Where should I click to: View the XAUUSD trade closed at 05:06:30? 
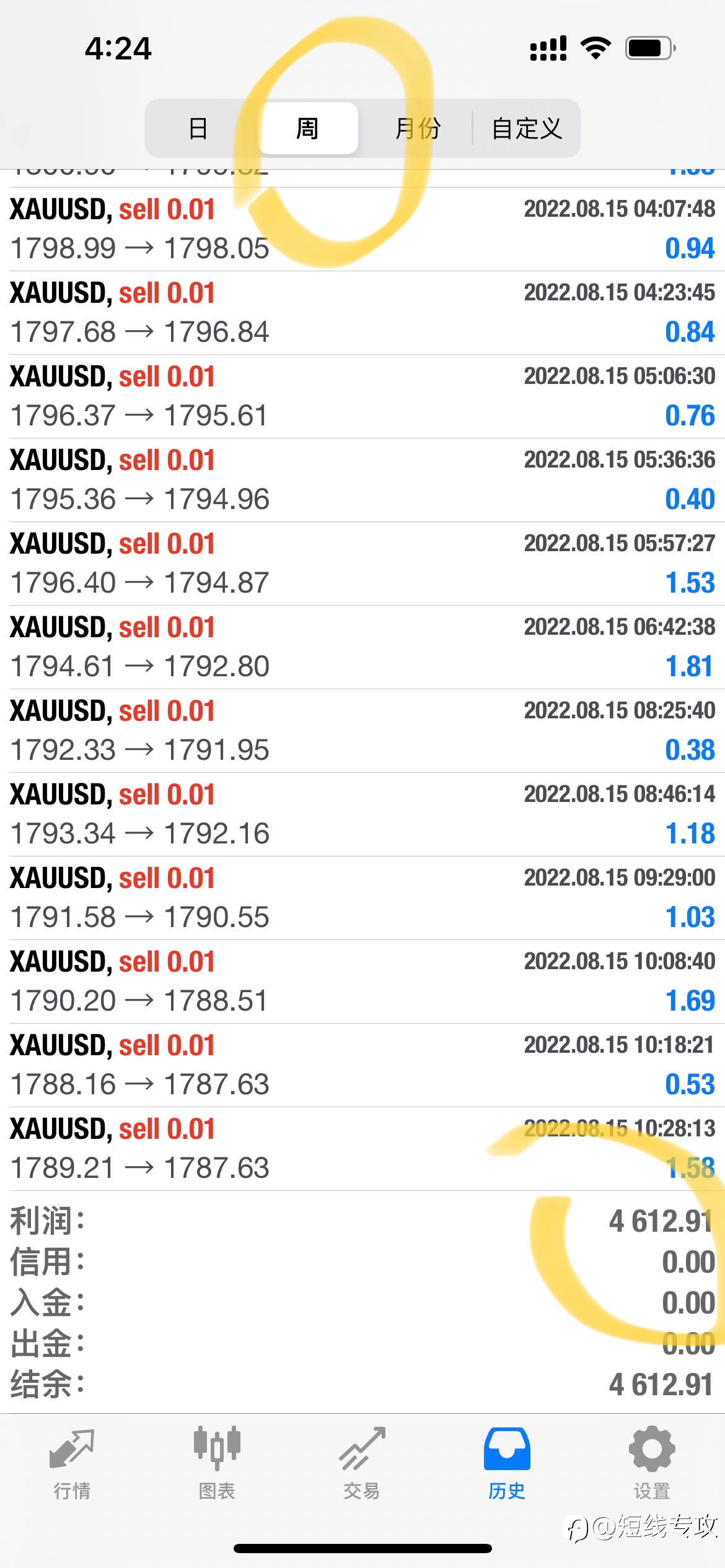[x=362, y=396]
